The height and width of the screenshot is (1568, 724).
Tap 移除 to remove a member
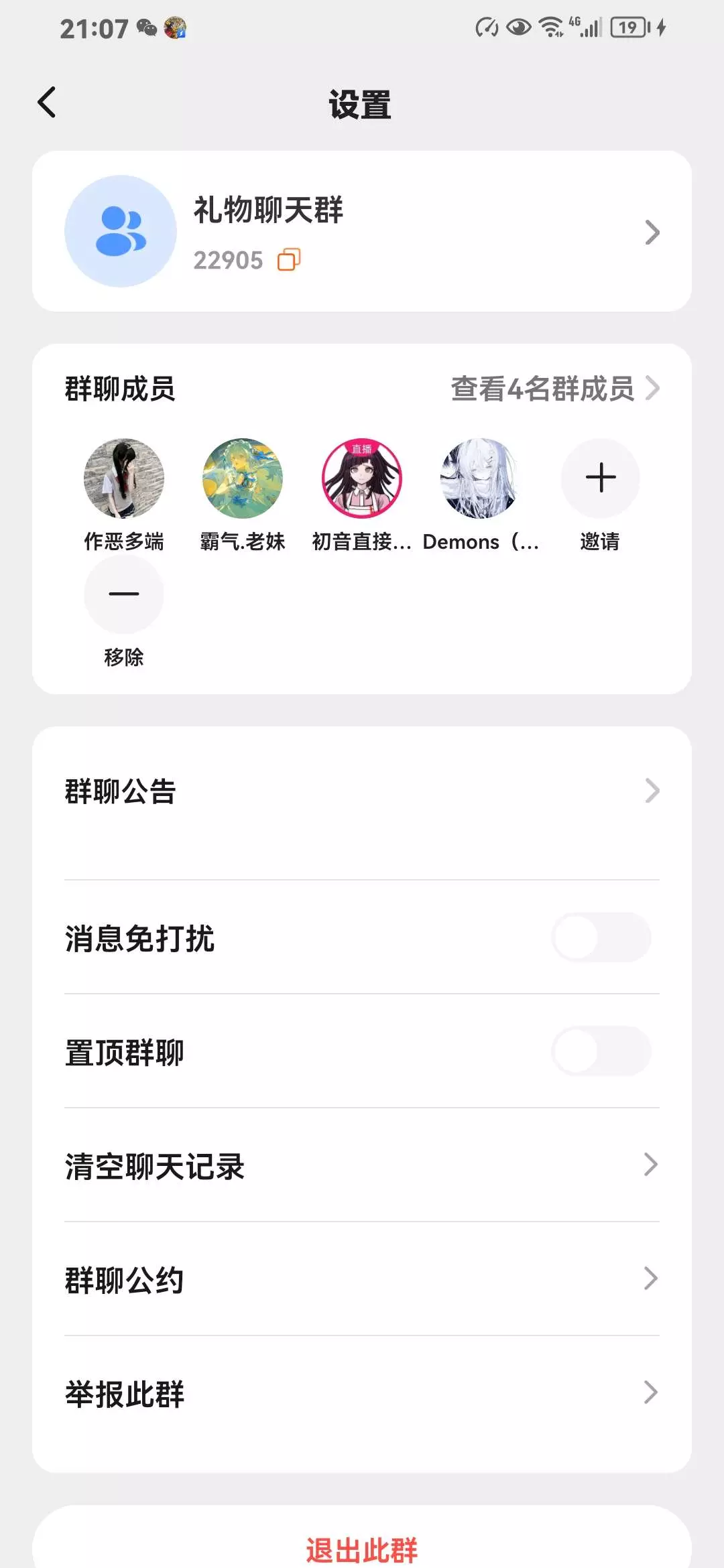pos(124,594)
